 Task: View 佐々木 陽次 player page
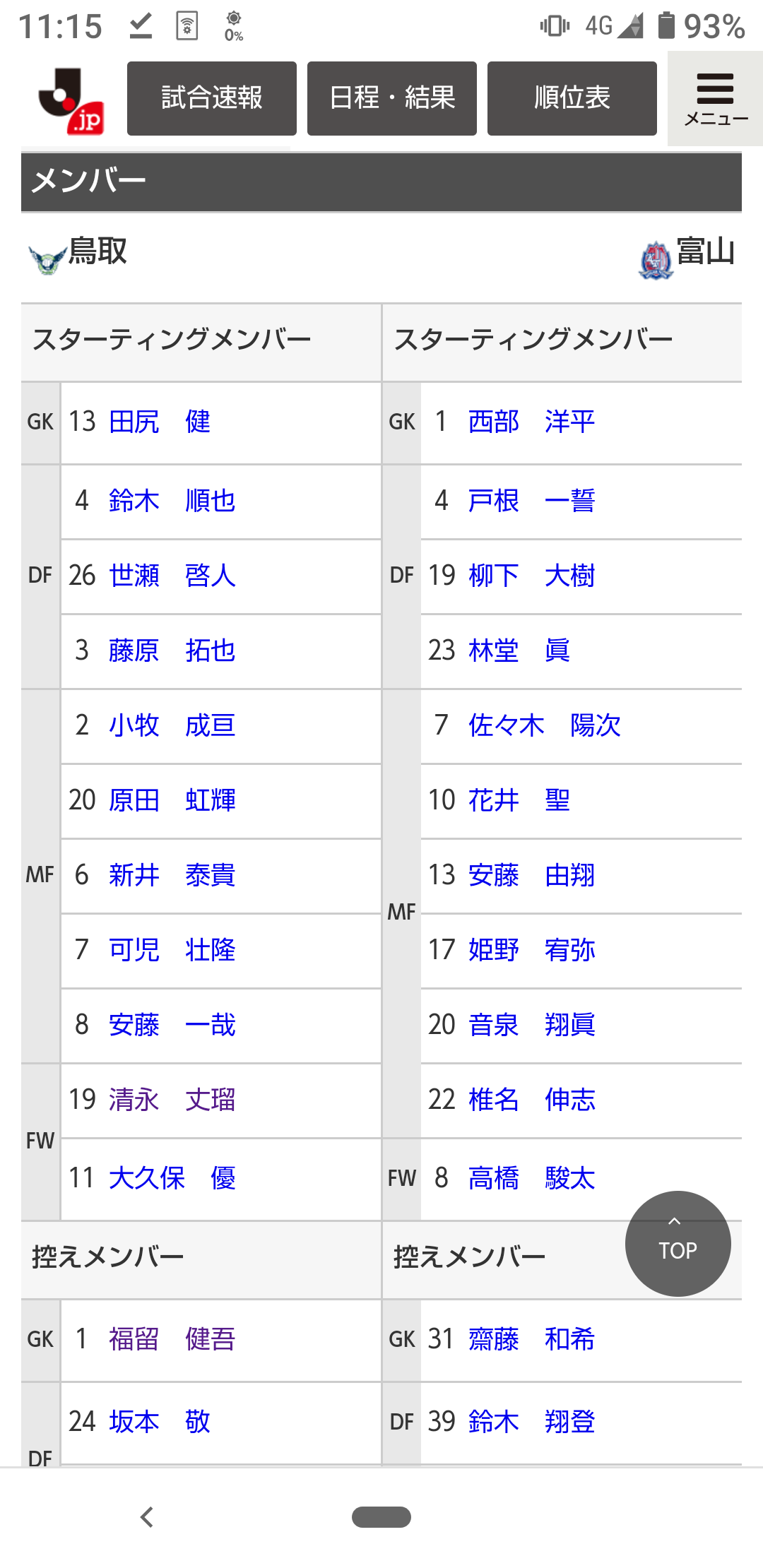click(x=544, y=725)
